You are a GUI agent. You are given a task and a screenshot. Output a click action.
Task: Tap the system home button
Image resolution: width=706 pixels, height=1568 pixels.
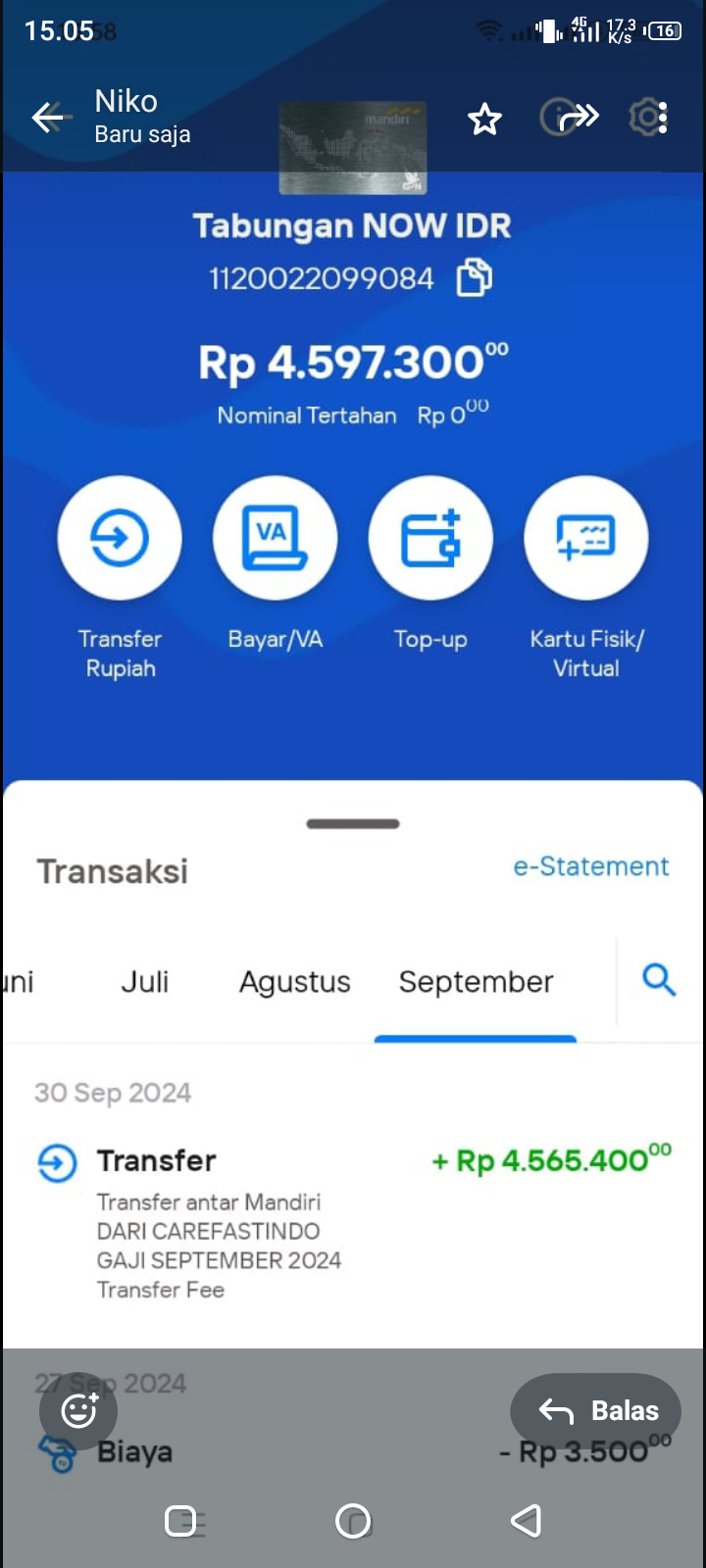click(353, 1521)
